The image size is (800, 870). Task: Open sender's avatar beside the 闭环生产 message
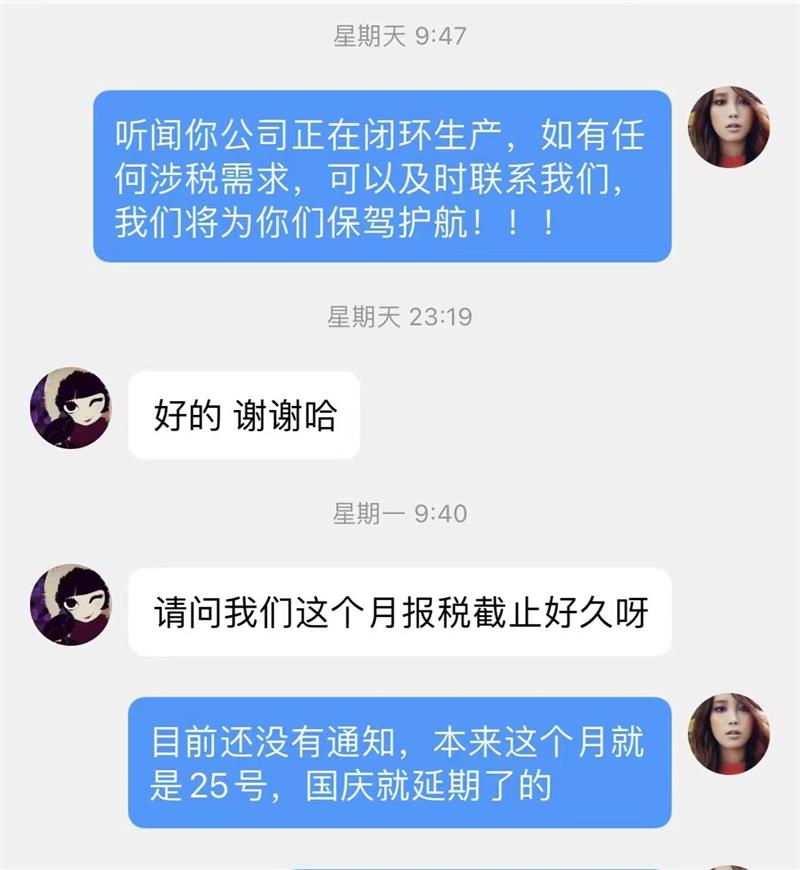point(729,127)
